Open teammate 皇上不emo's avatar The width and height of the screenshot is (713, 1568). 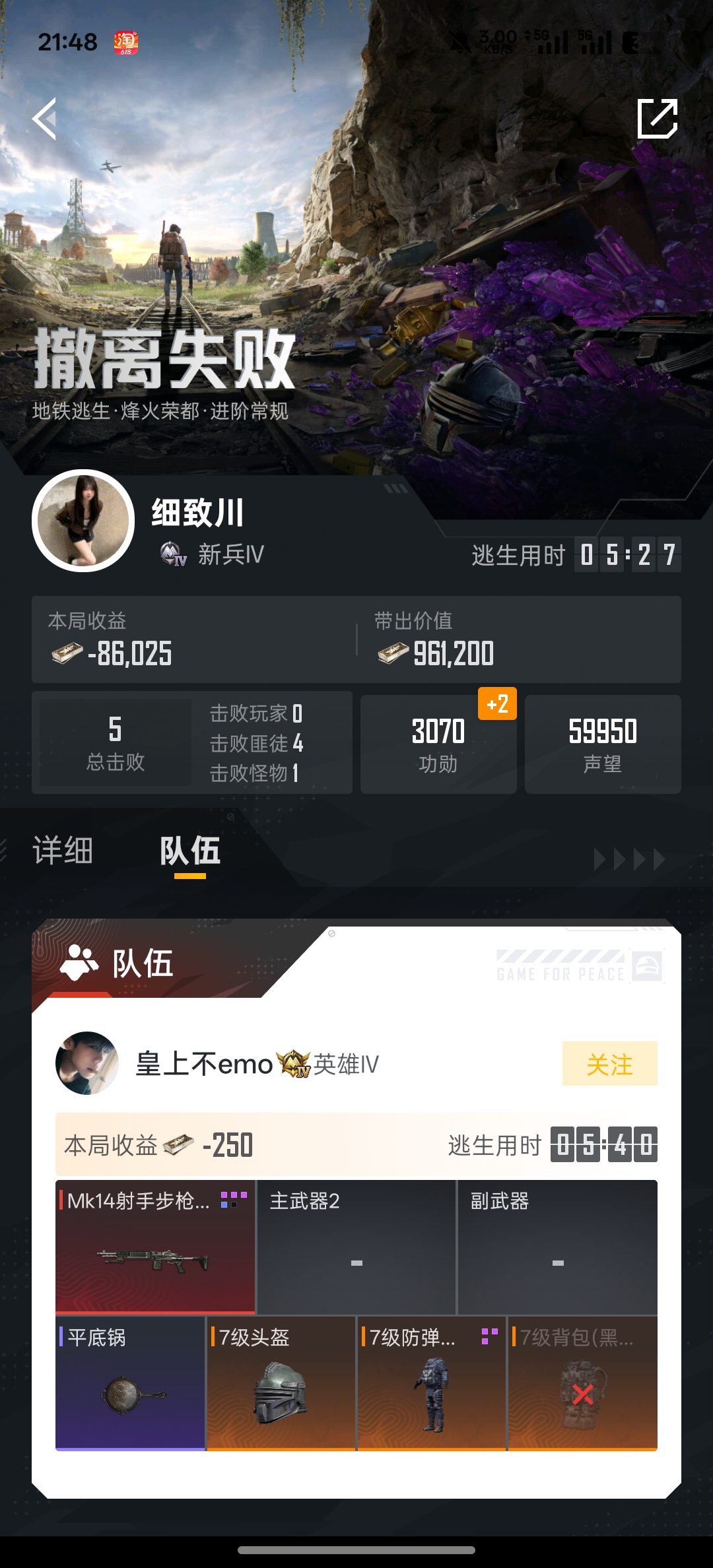pos(87,1063)
